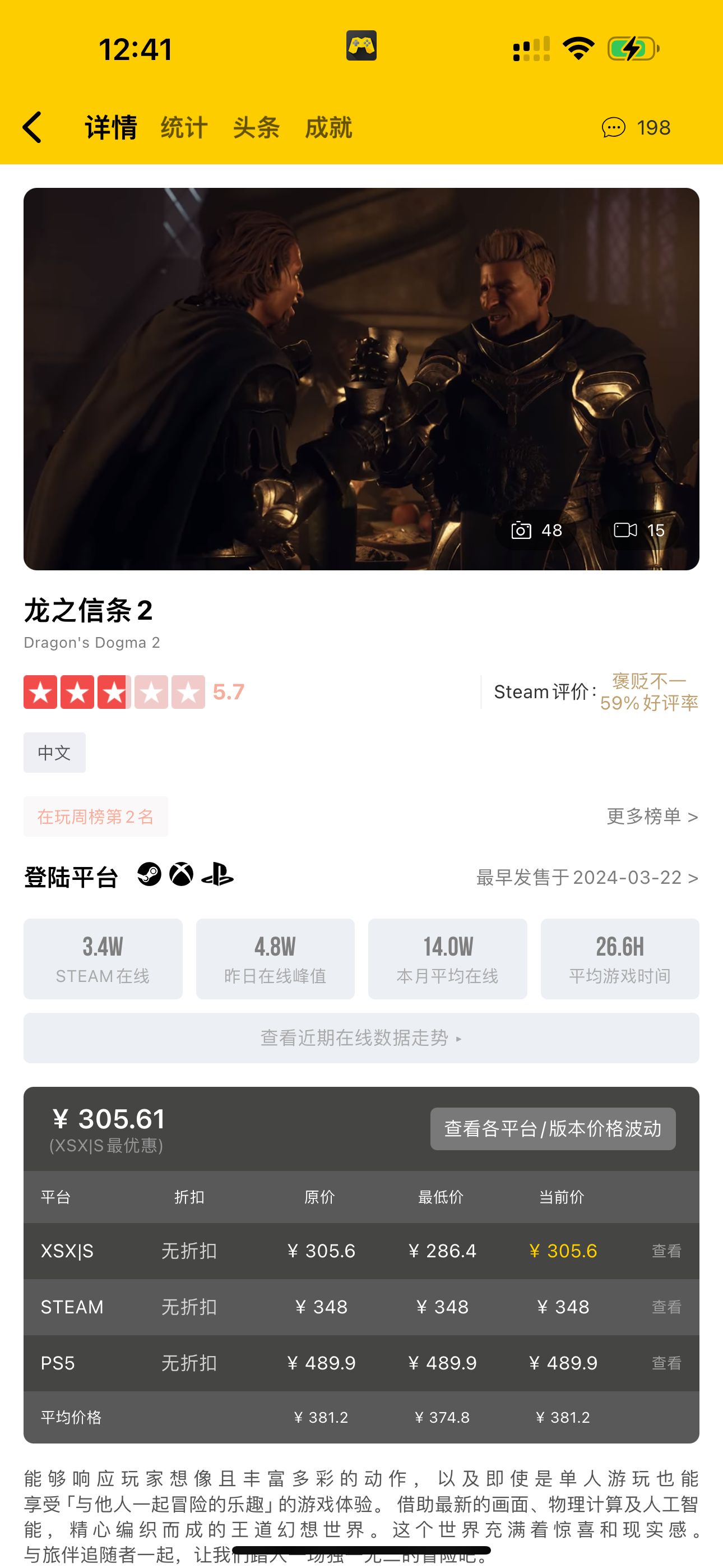Screen dimensions: 723x1568
Task: View the 15 videos
Action: pyautogui.click(x=639, y=530)
